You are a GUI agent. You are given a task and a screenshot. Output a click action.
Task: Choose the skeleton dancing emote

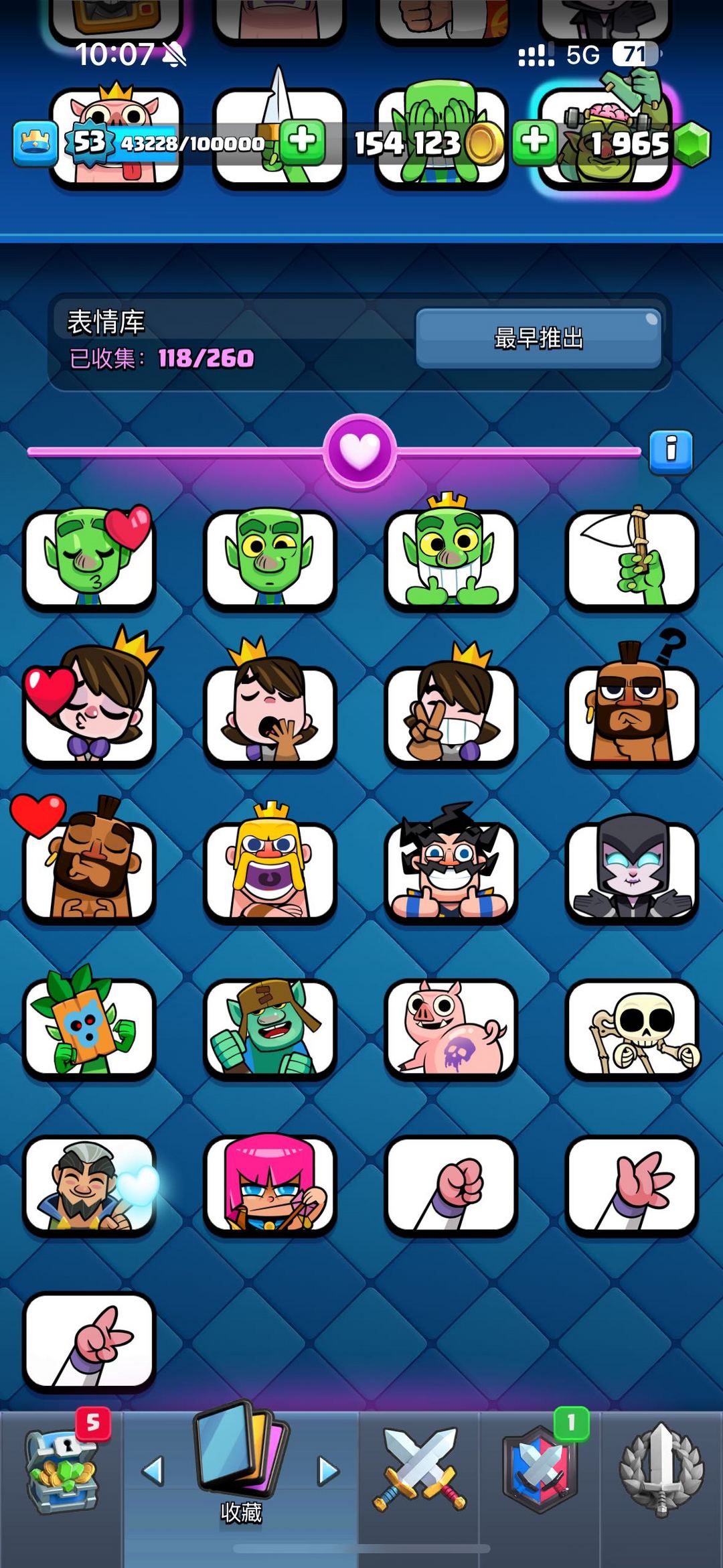(632, 1028)
